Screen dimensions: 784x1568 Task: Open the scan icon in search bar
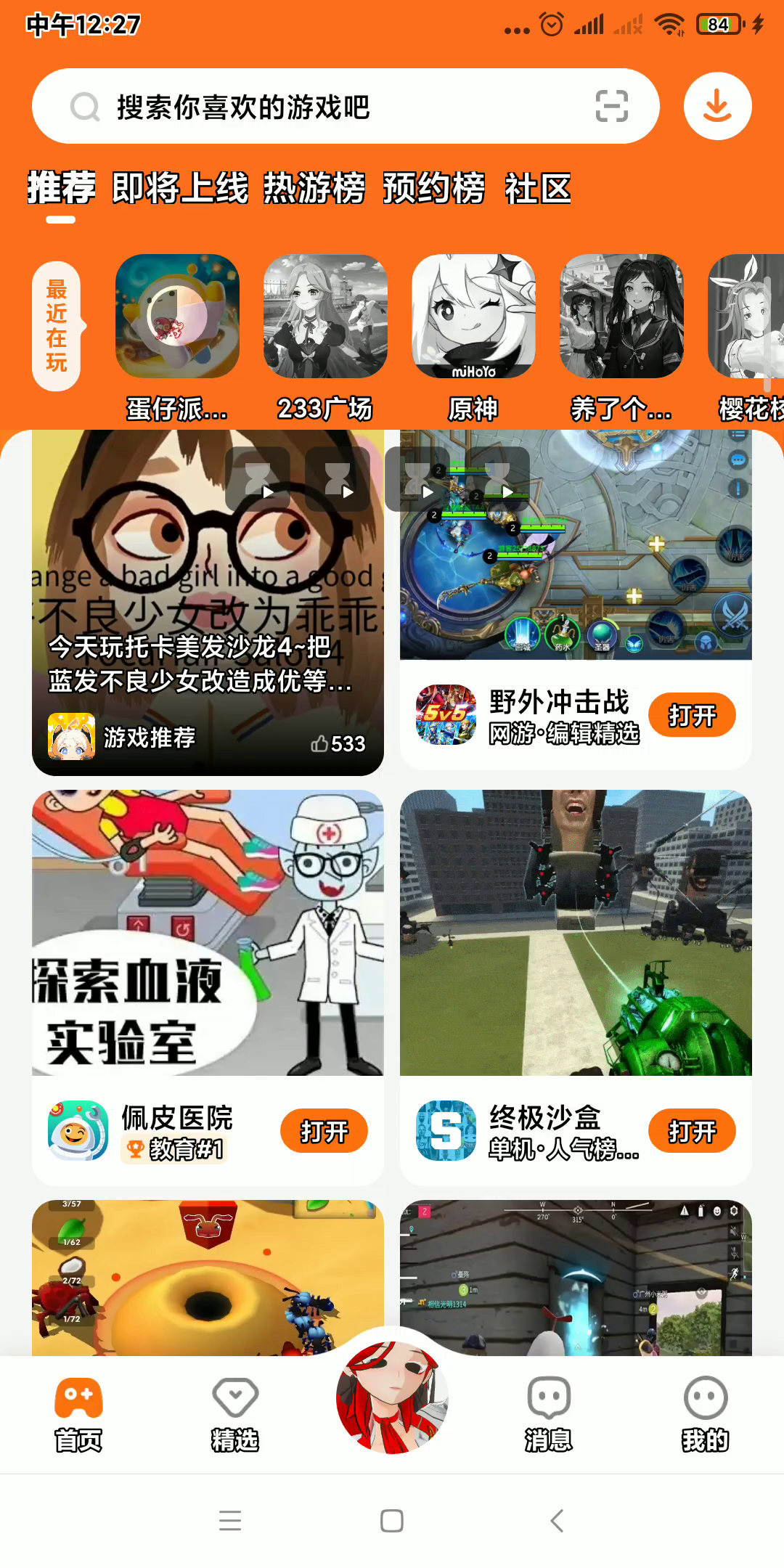pyautogui.click(x=611, y=107)
